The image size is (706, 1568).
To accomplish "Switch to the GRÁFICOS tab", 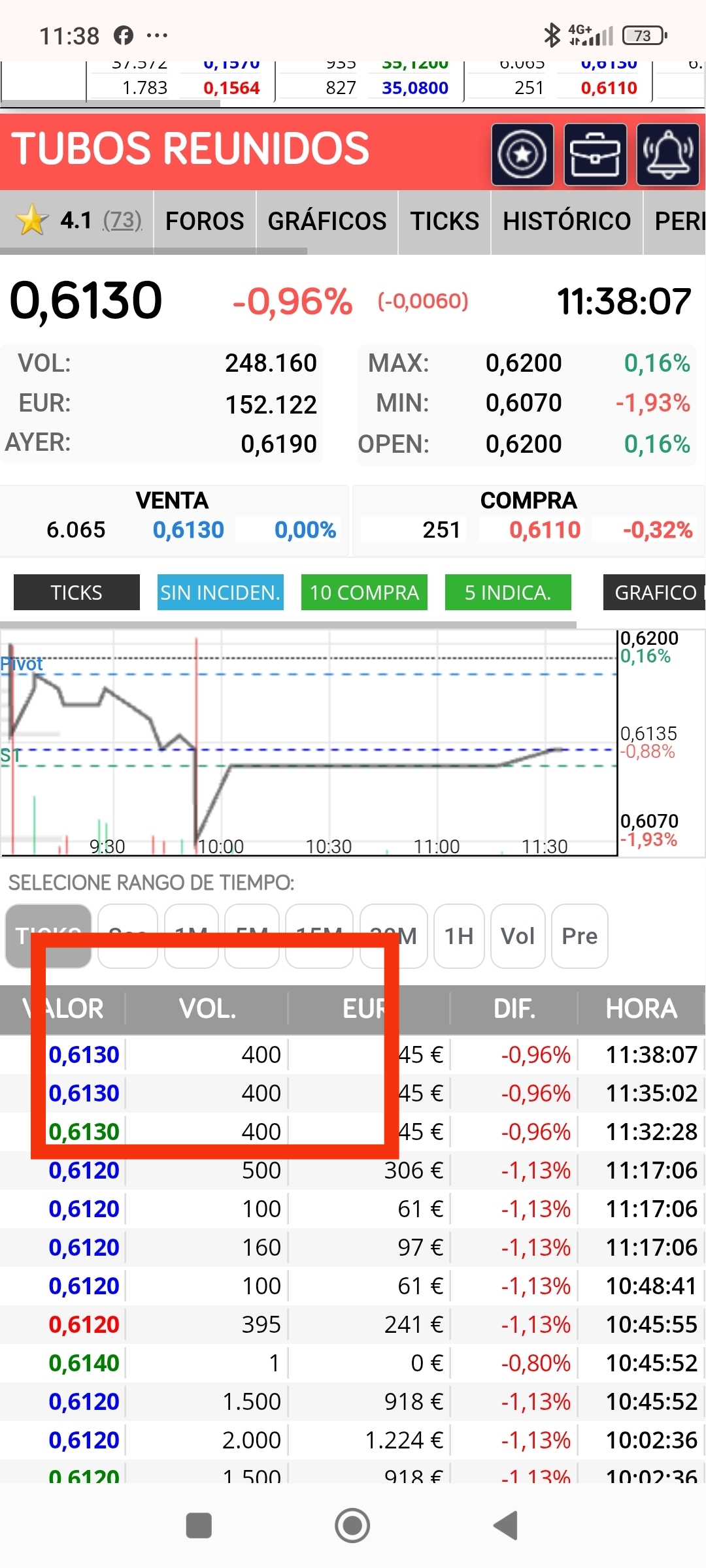I will (x=327, y=221).
